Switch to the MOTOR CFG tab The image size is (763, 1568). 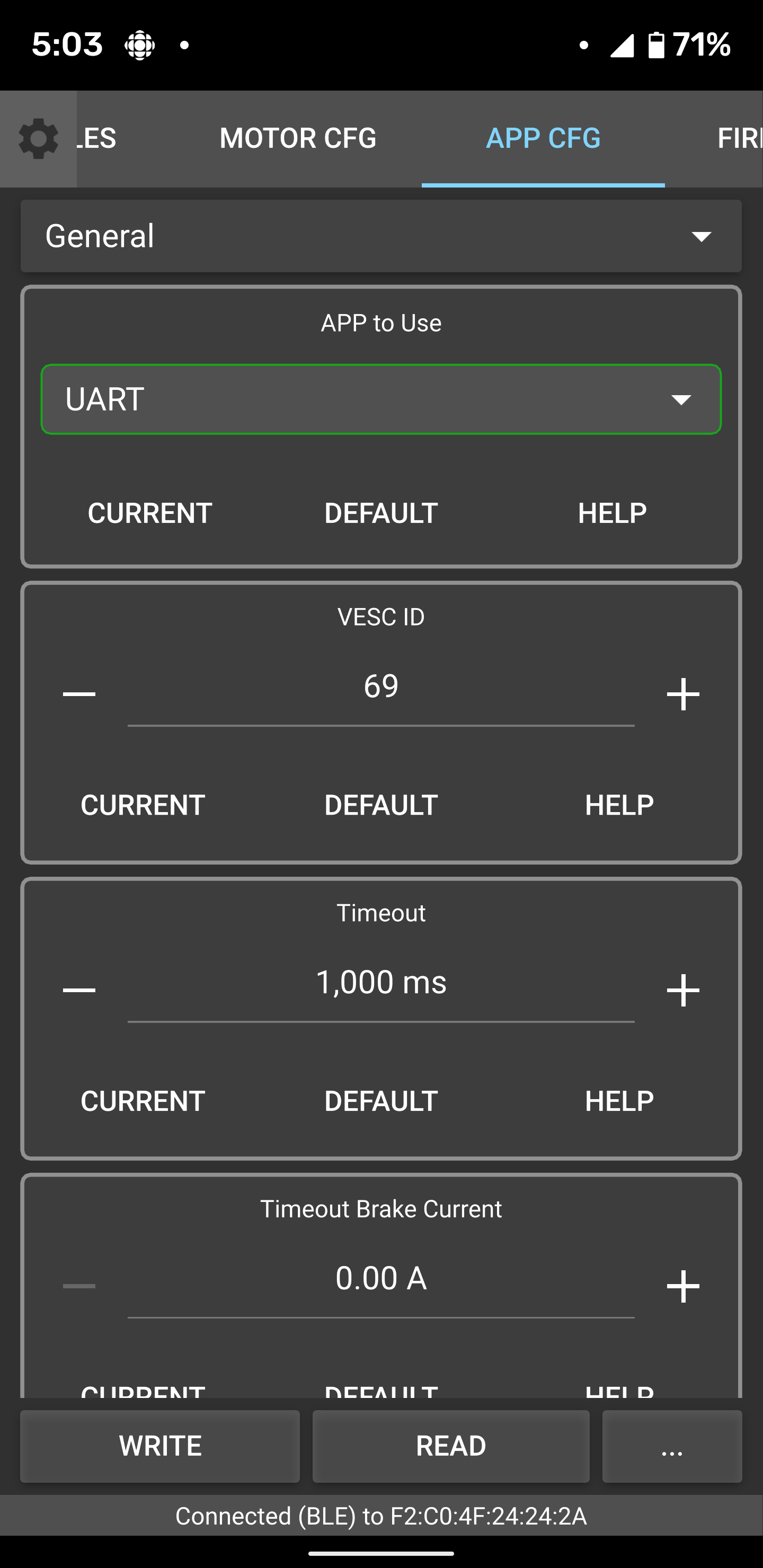[x=298, y=138]
